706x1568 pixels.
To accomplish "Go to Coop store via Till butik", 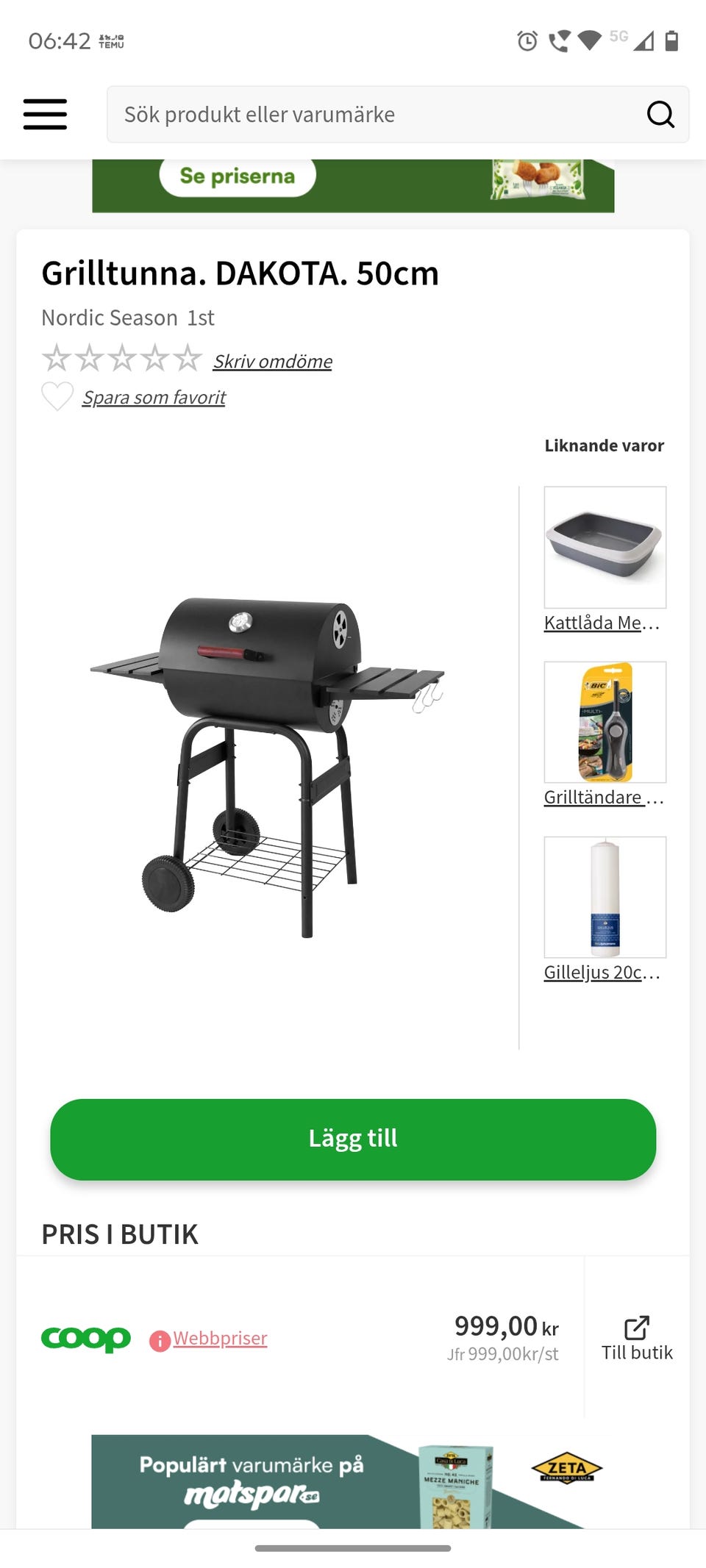I will click(x=637, y=1339).
